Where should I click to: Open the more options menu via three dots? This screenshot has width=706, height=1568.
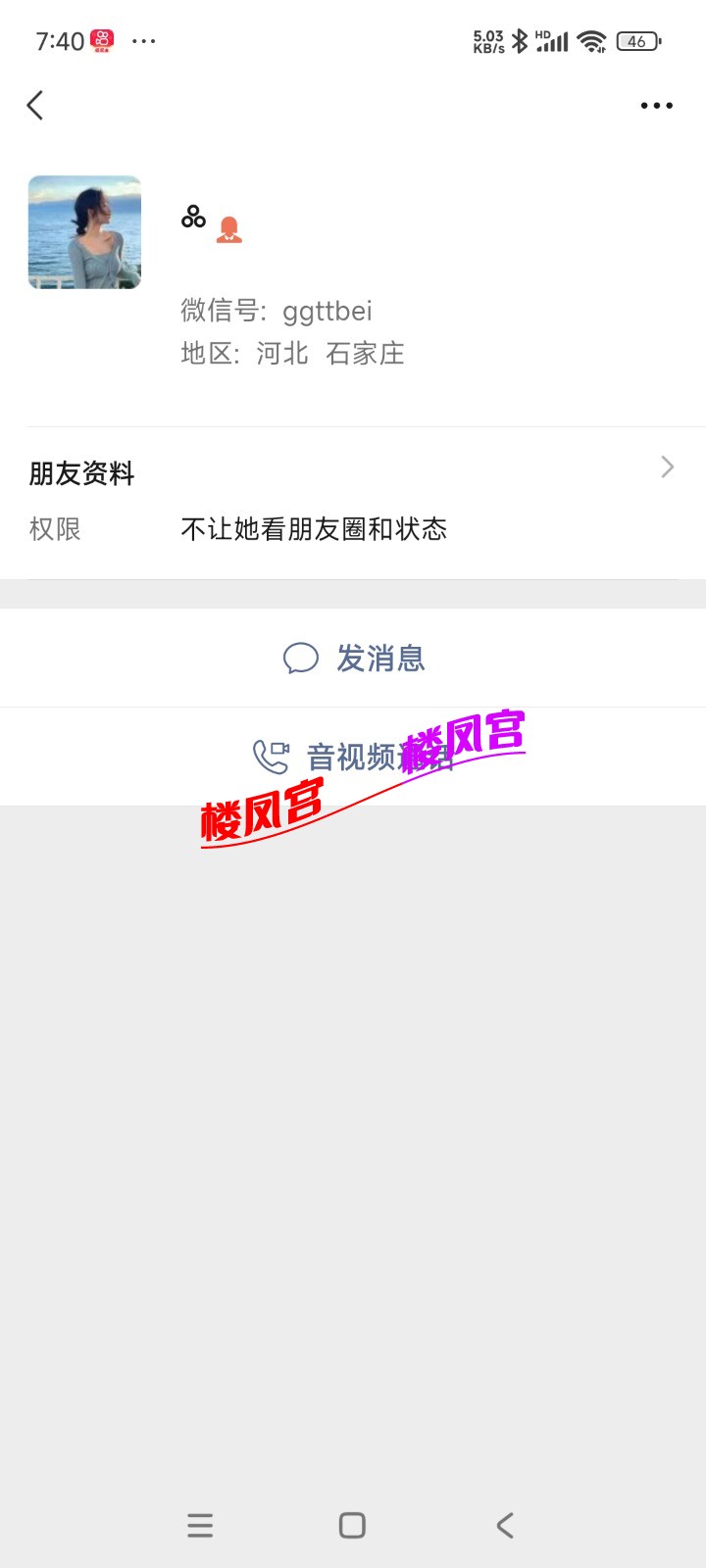click(x=655, y=105)
